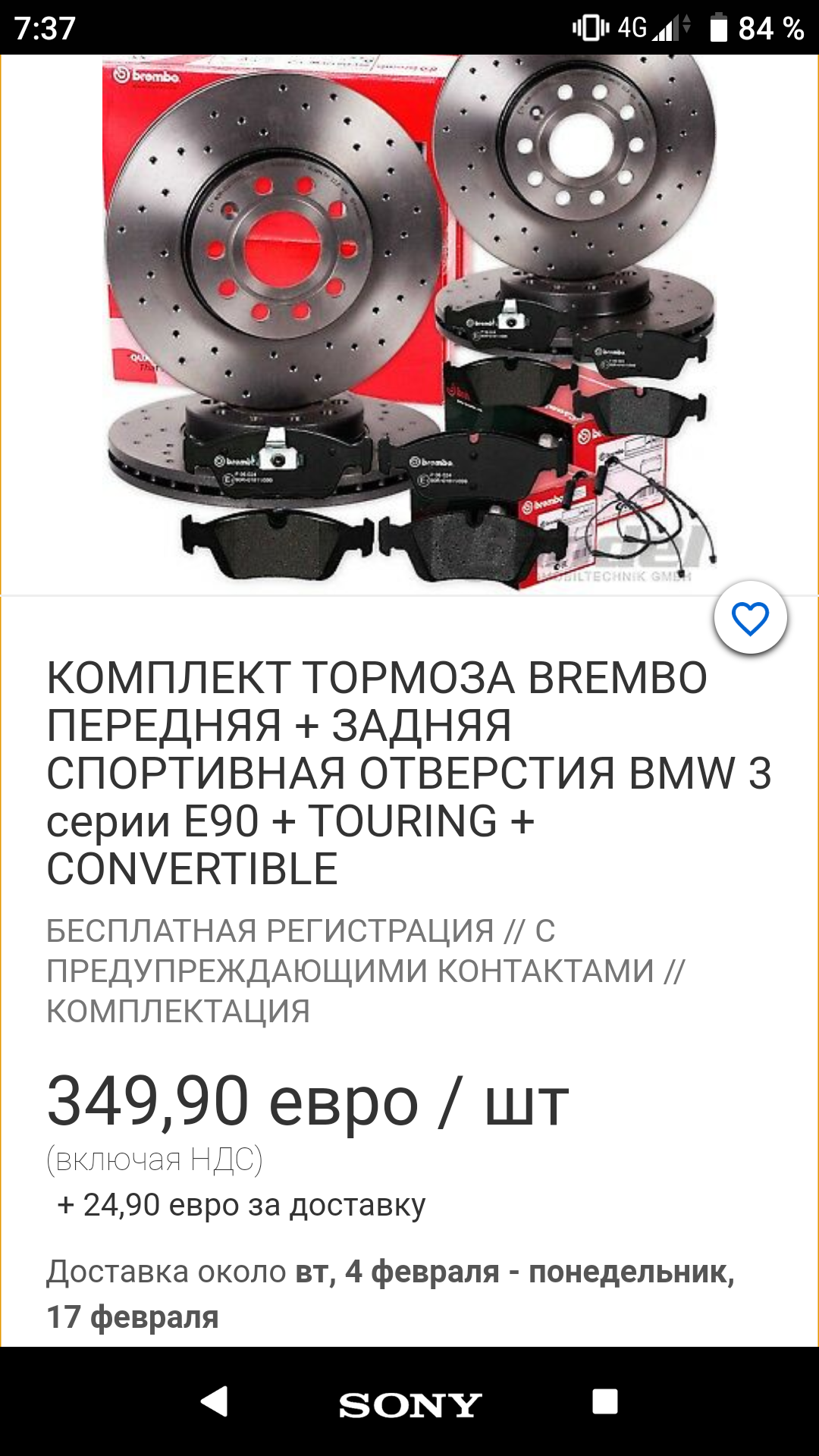Open recent apps with the square button
The height and width of the screenshot is (1456, 819).
[604, 1401]
